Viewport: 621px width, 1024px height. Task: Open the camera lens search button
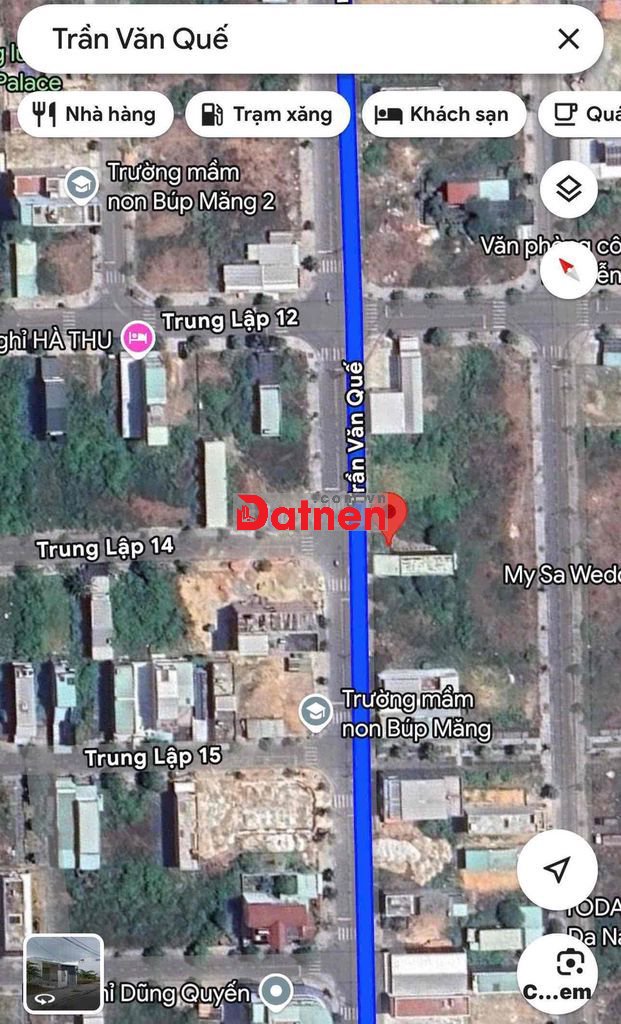click(x=557, y=973)
